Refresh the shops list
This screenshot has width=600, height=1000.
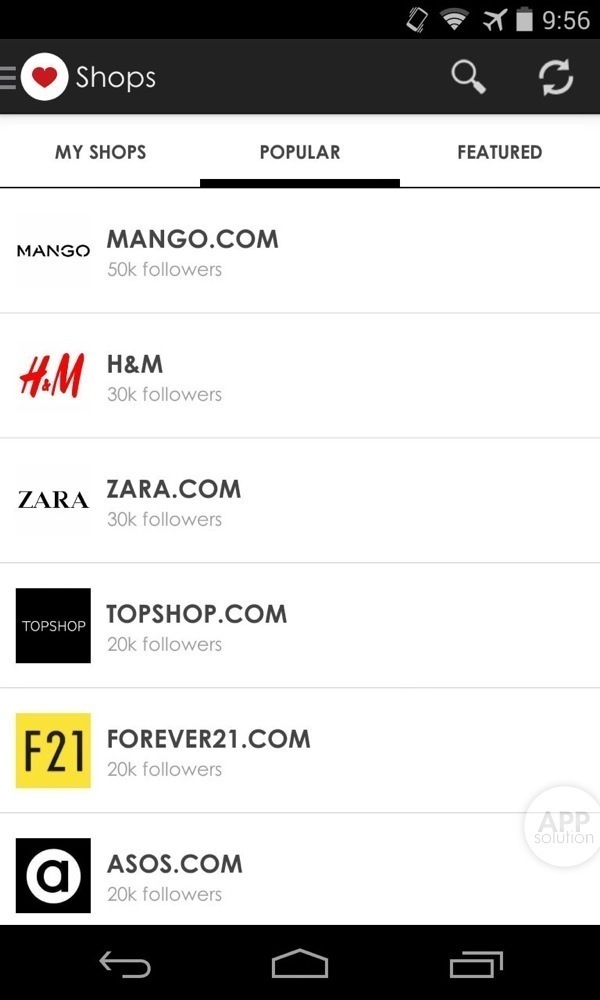555,77
